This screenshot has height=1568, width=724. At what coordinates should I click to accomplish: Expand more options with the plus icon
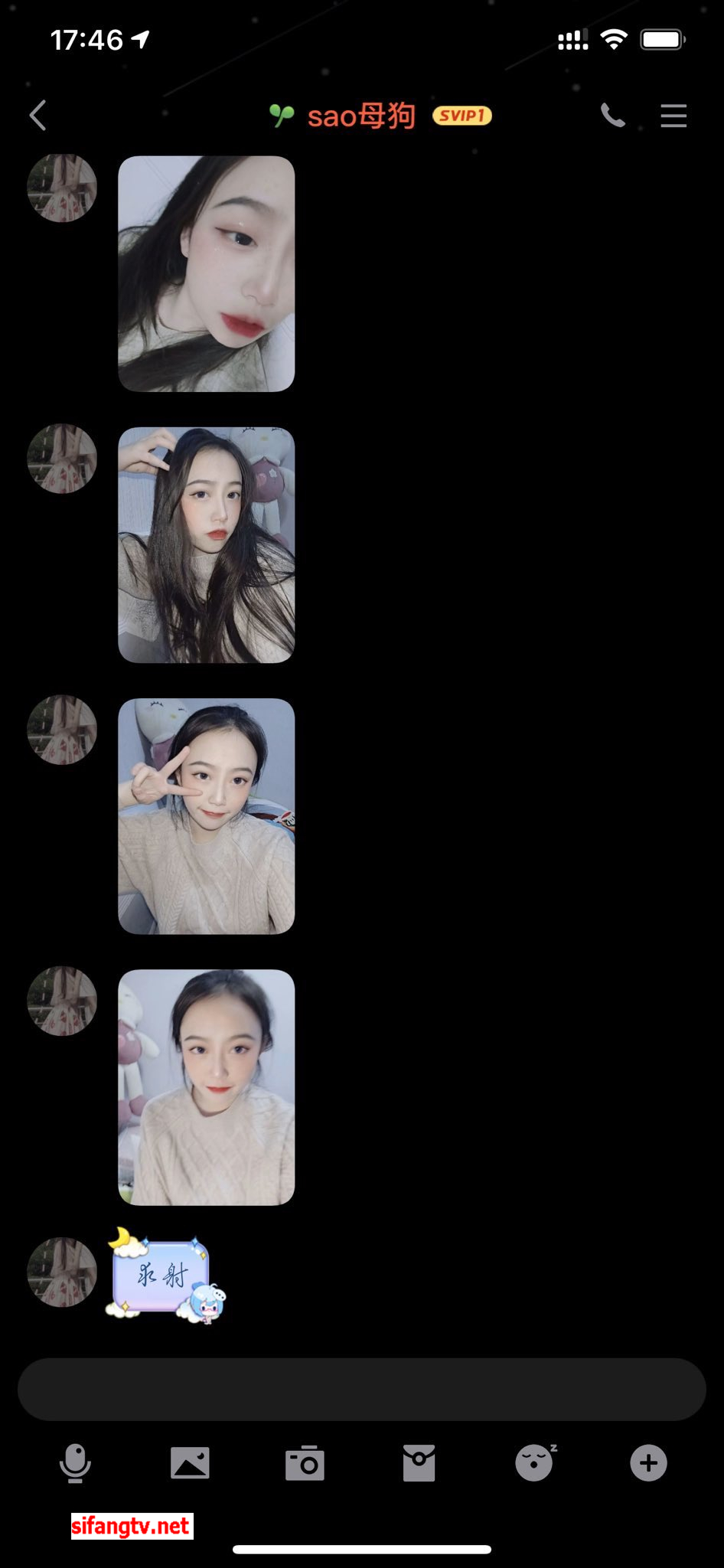coord(648,1463)
